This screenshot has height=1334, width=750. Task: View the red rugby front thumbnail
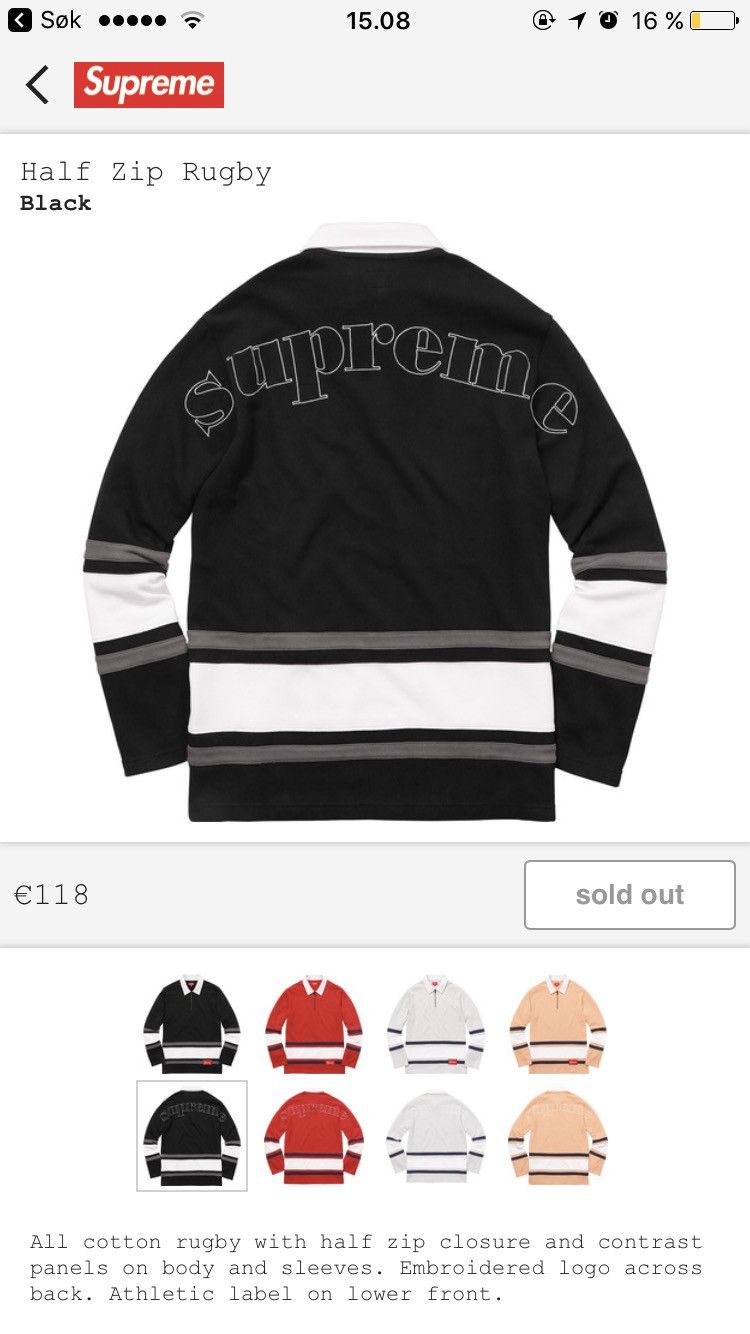click(x=314, y=1024)
